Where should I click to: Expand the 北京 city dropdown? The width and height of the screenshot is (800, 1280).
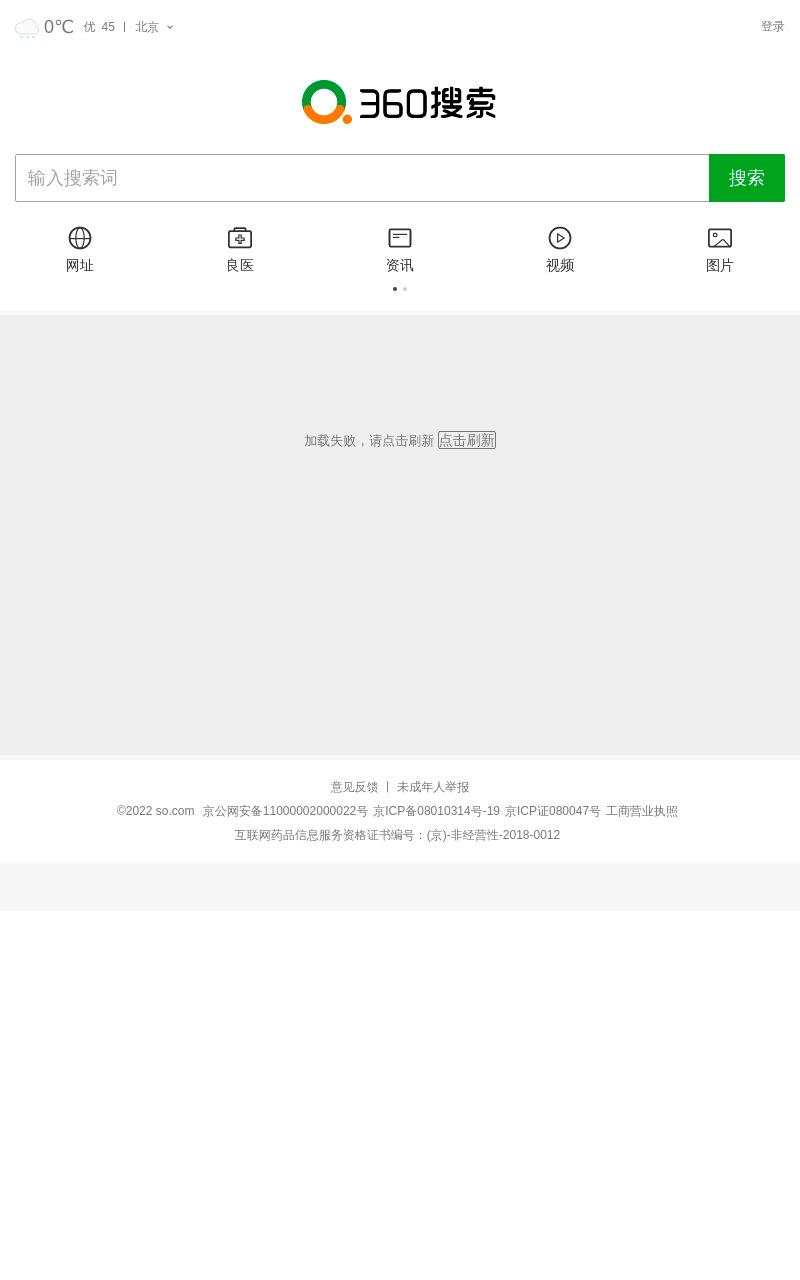155,27
